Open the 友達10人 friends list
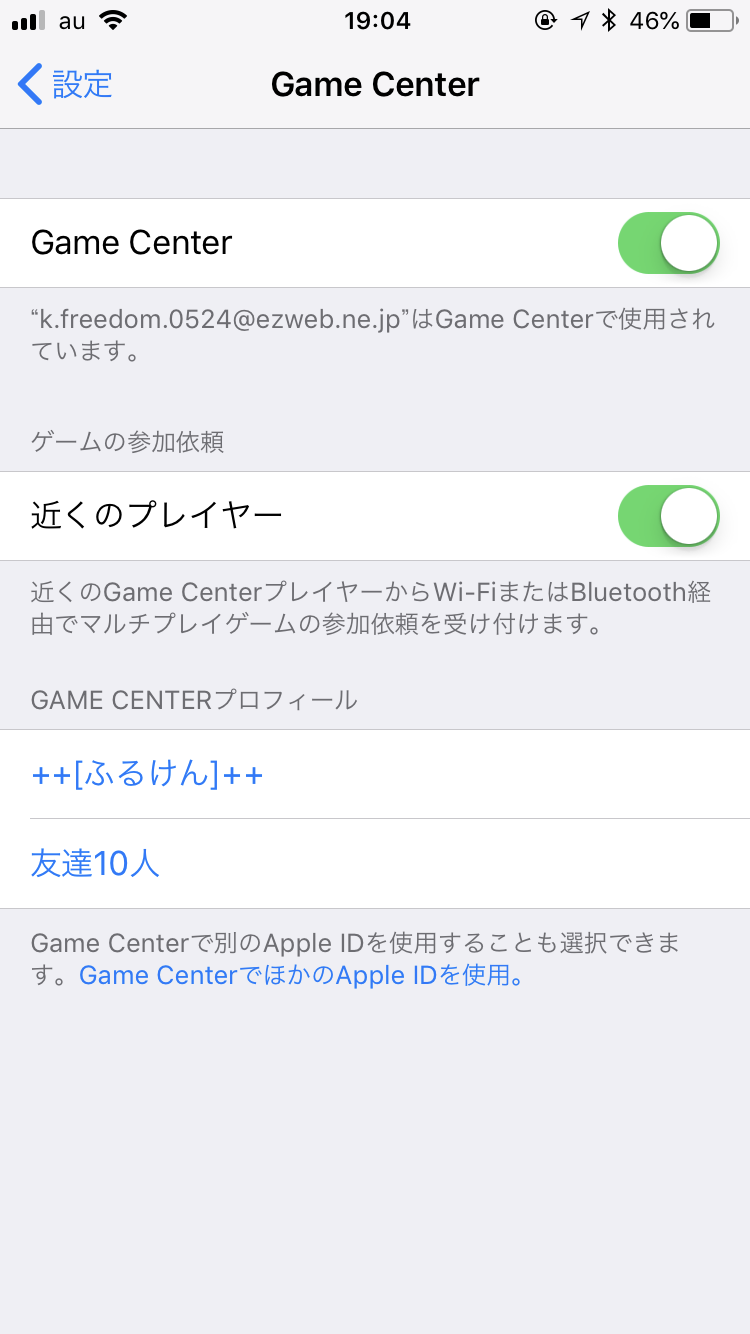The width and height of the screenshot is (750, 1334). [x=96, y=863]
